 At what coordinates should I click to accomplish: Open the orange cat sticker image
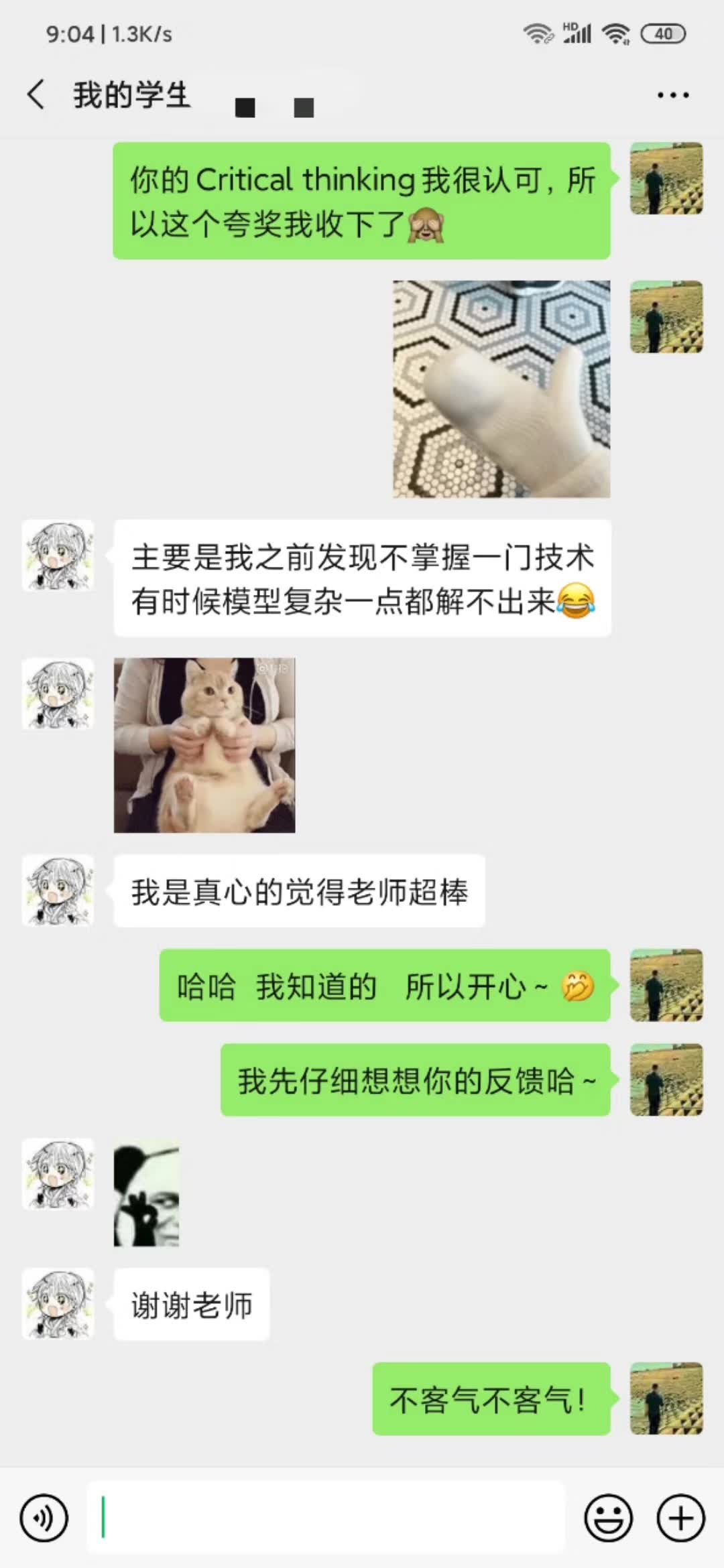click(x=204, y=745)
